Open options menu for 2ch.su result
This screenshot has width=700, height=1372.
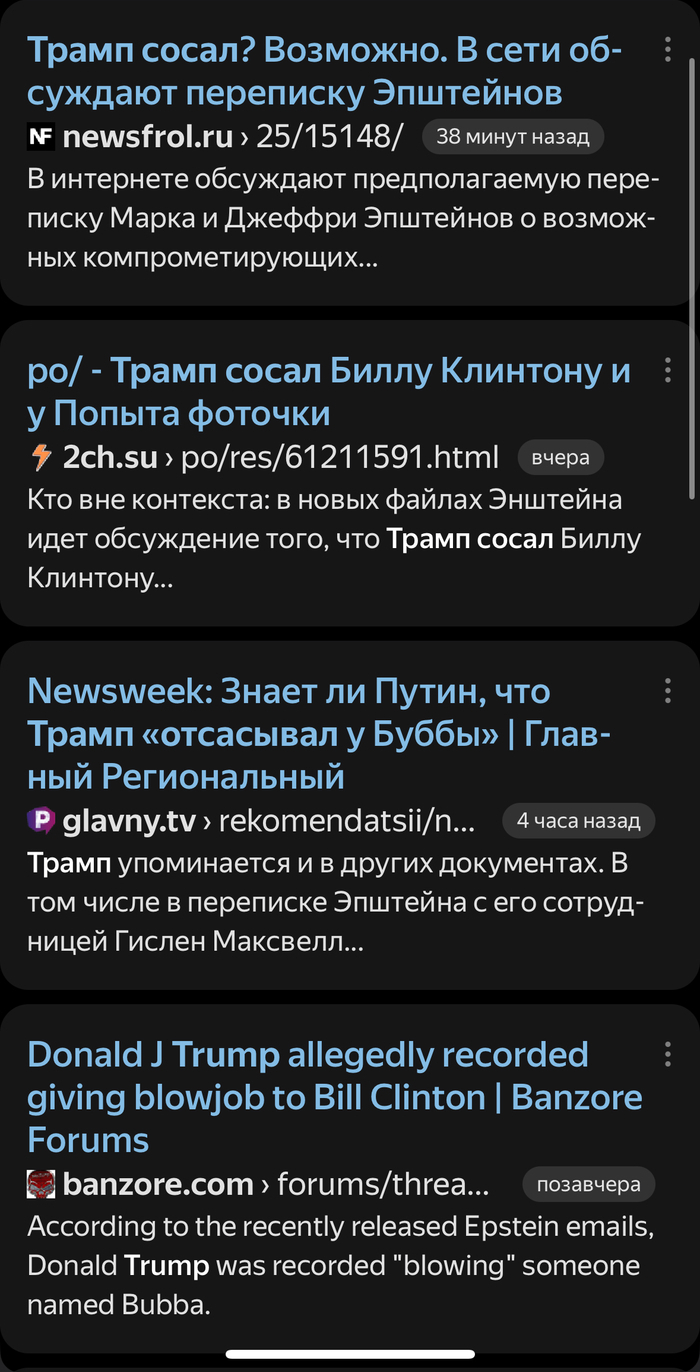pos(667,370)
